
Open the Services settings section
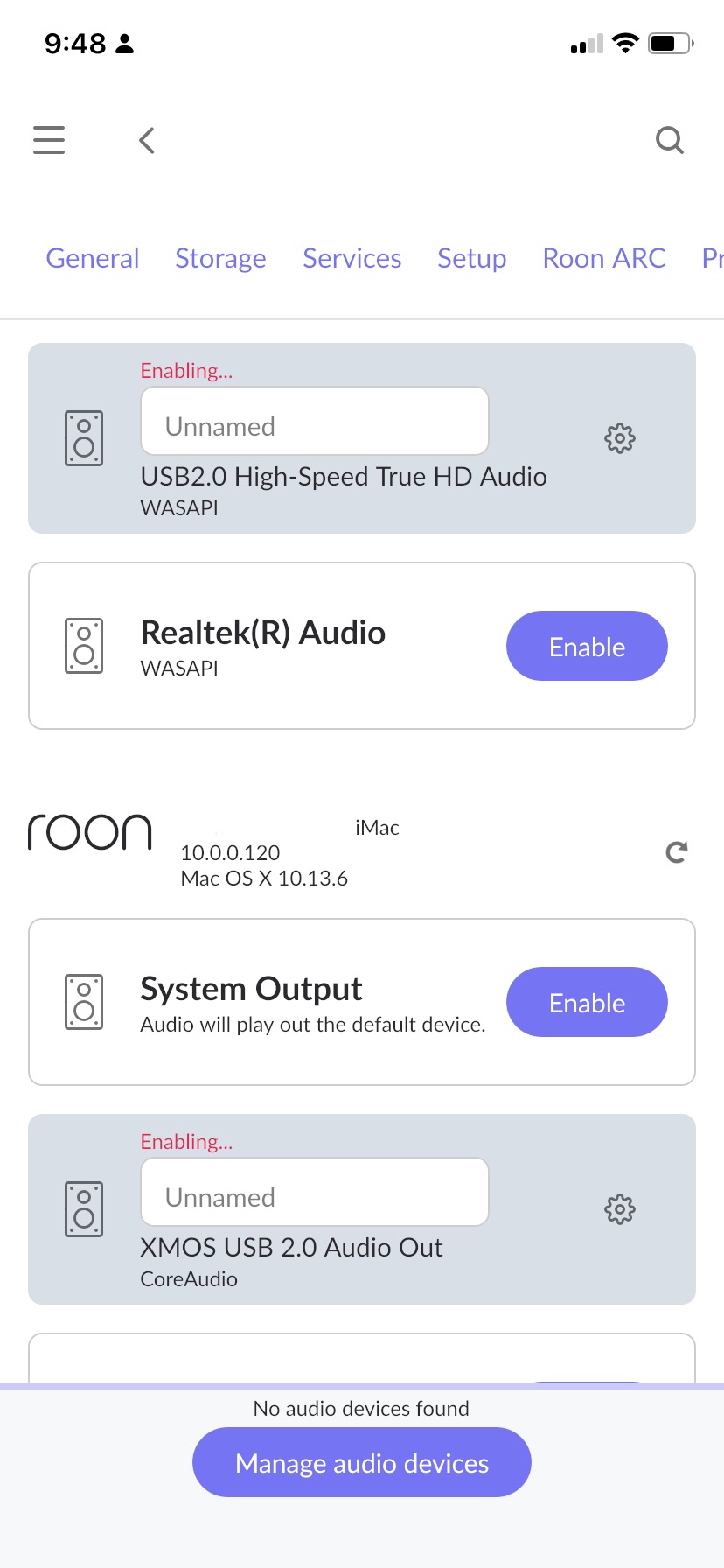[x=352, y=258]
